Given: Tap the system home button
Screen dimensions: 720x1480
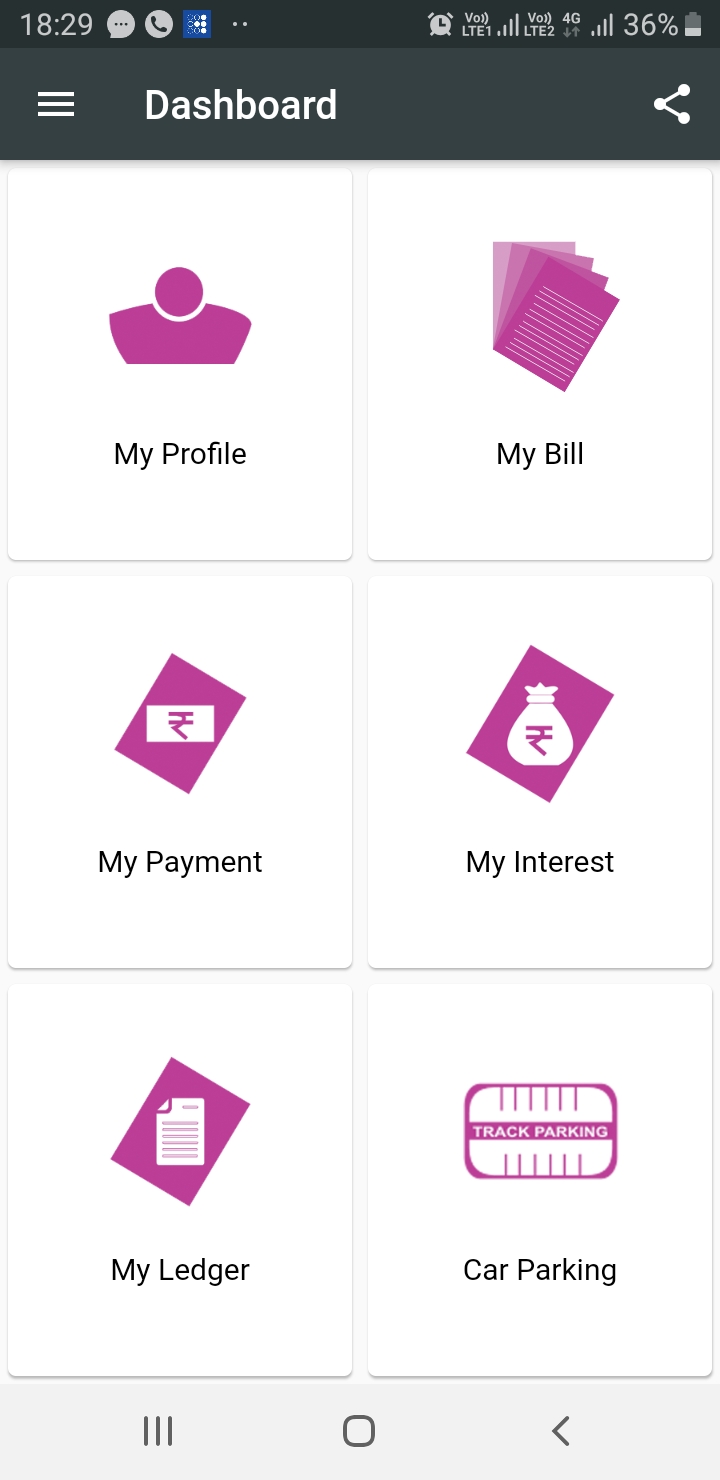Looking at the screenshot, I should pos(359,1431).
